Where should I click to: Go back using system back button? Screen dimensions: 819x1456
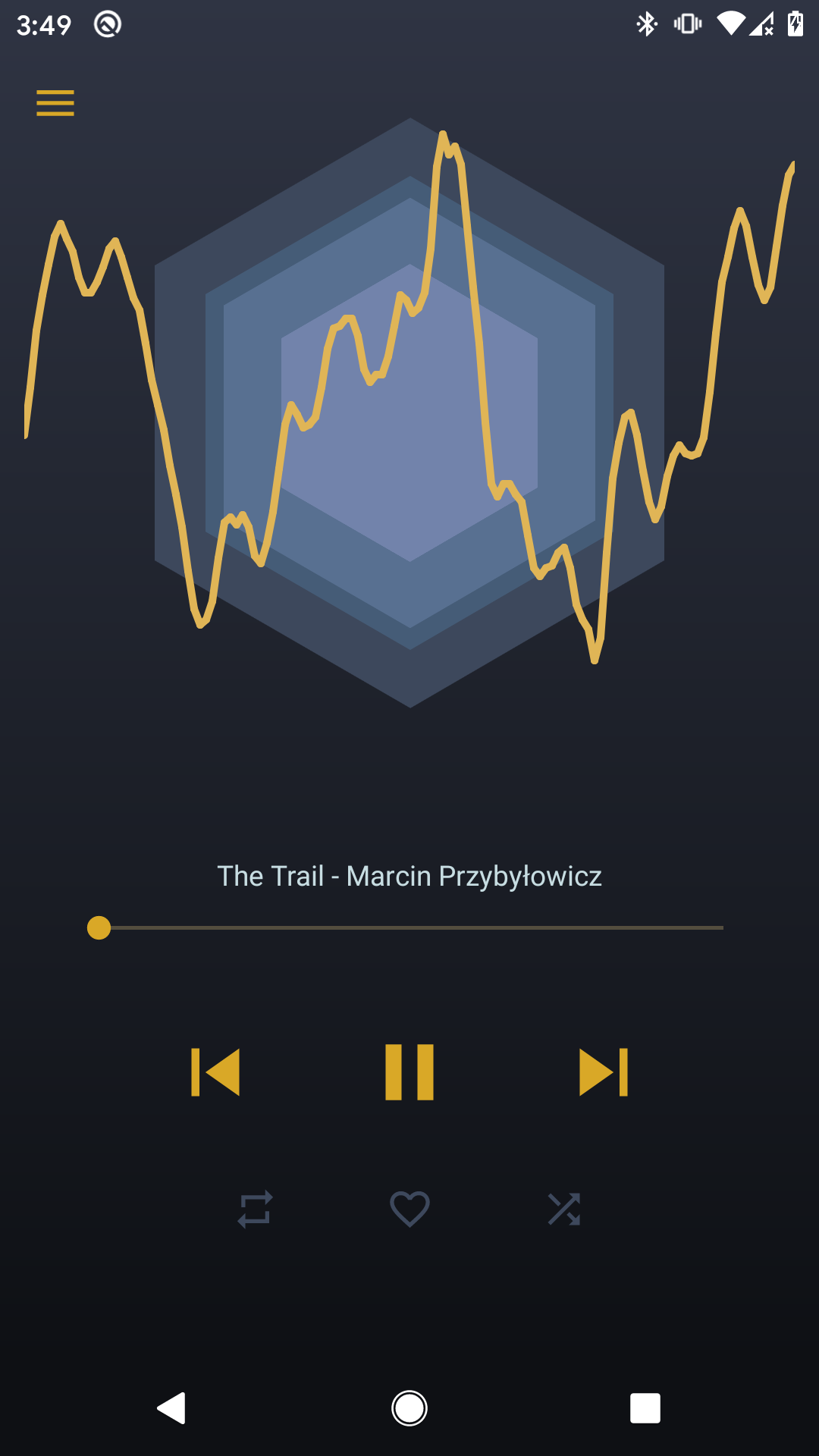(171, 1408)
